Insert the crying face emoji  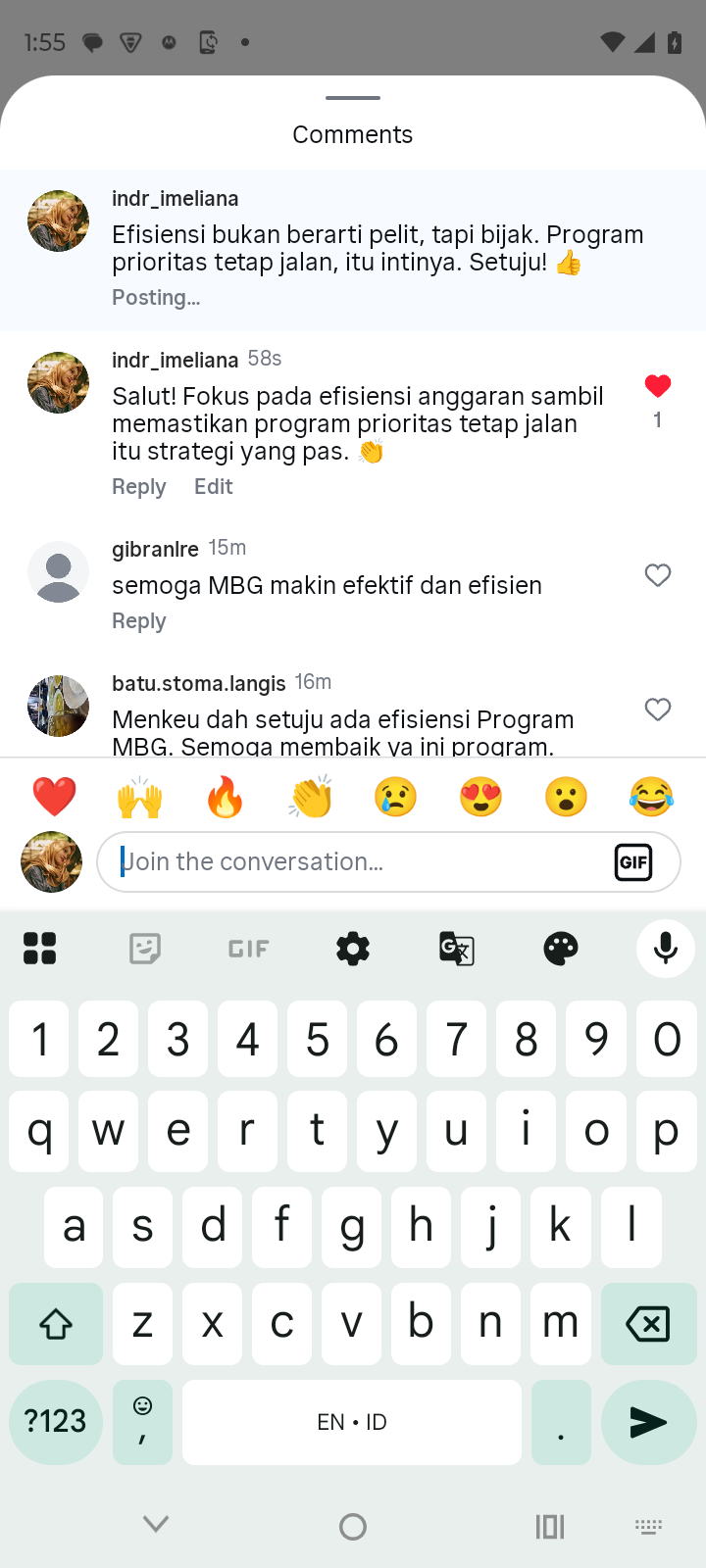[395, 797]
